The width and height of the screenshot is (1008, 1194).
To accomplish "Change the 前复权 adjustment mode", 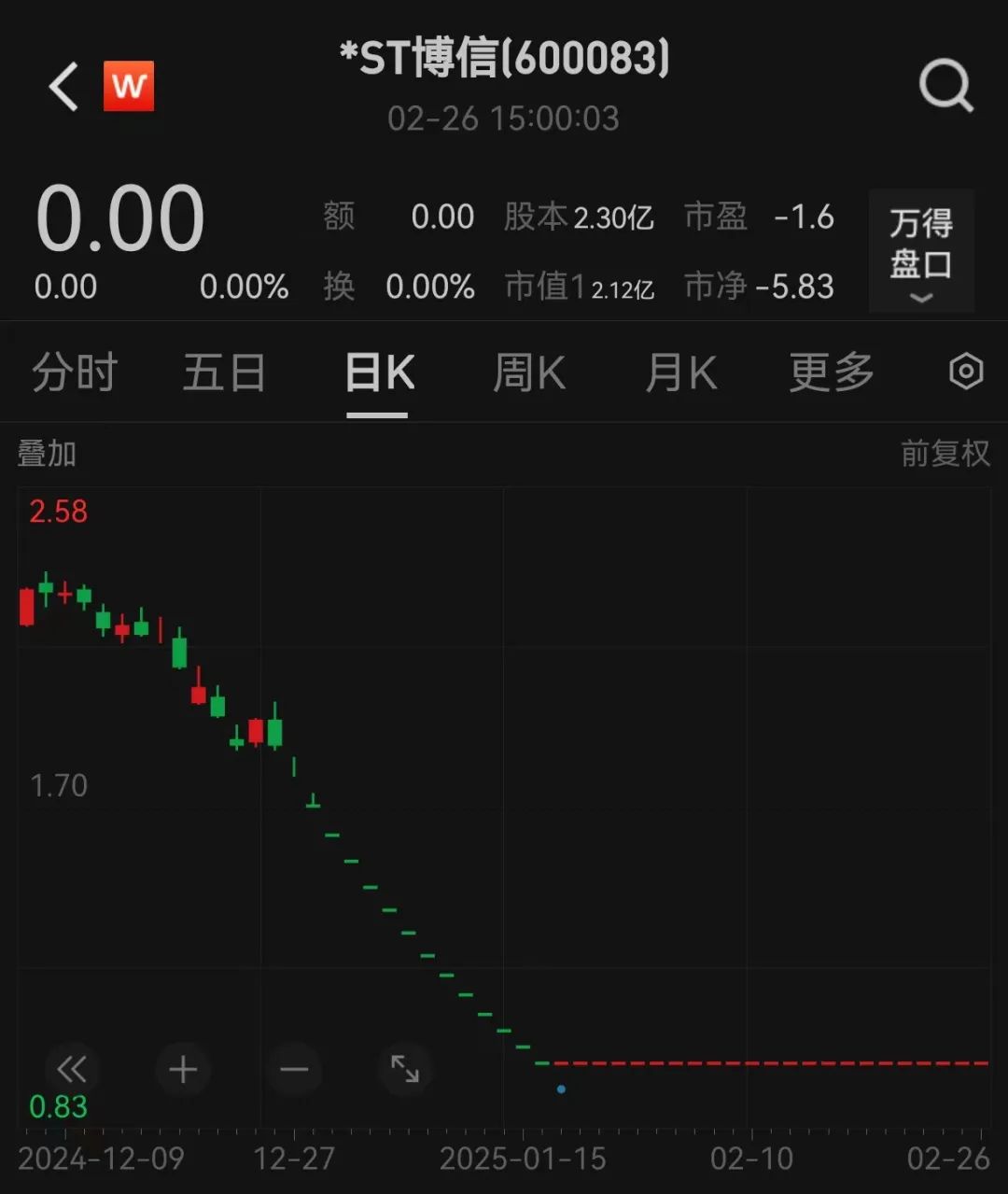I will tap(945, 454).
